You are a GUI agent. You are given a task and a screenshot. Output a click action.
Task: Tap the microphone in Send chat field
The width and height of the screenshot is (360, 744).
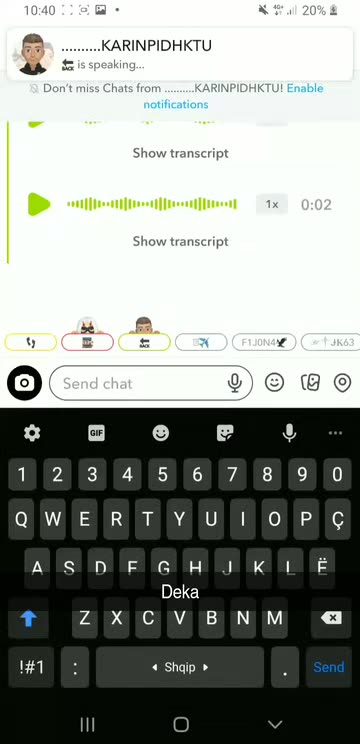pos(235,383)
